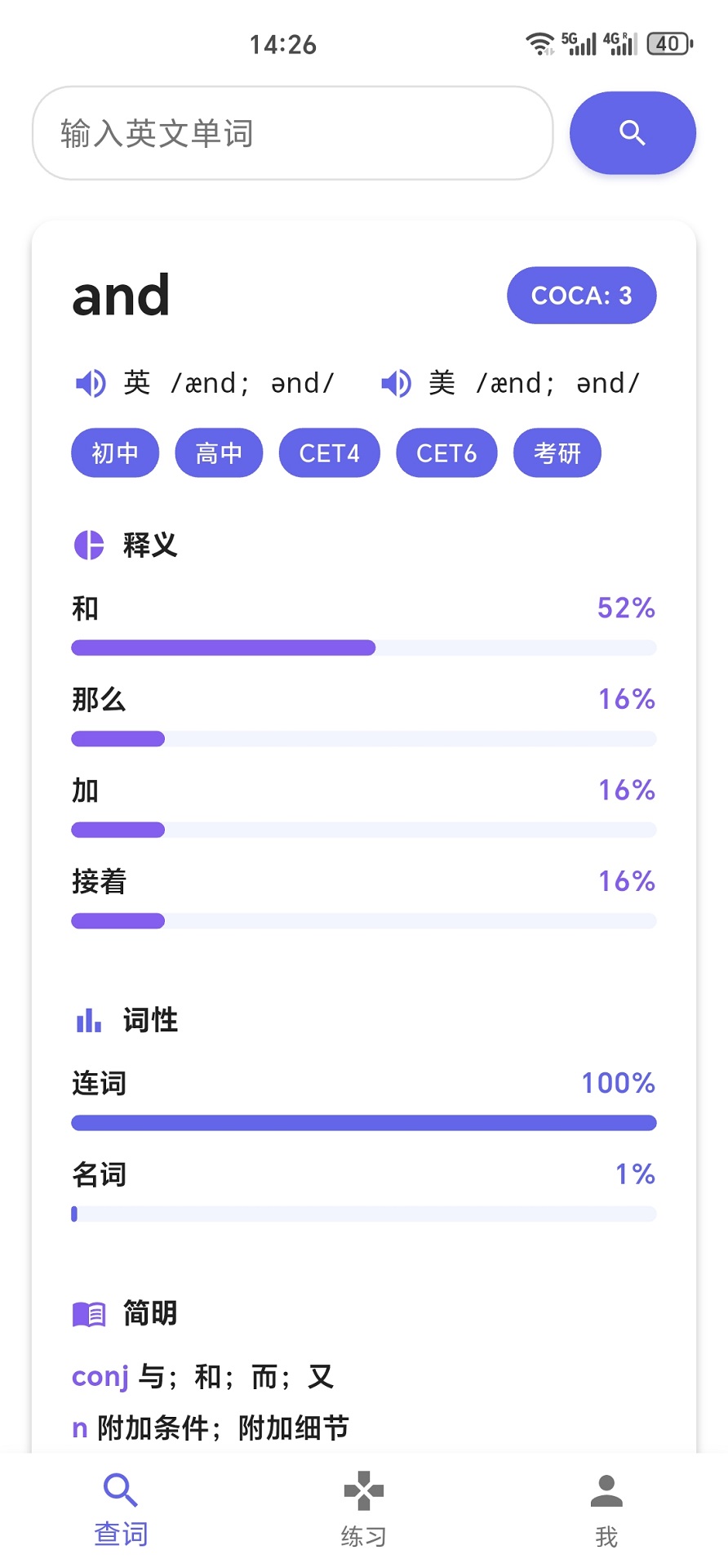
Task: Select the 查词 magnifier icon in bottom navigation
Action: pyautogui.click(x=121, y=1490)
